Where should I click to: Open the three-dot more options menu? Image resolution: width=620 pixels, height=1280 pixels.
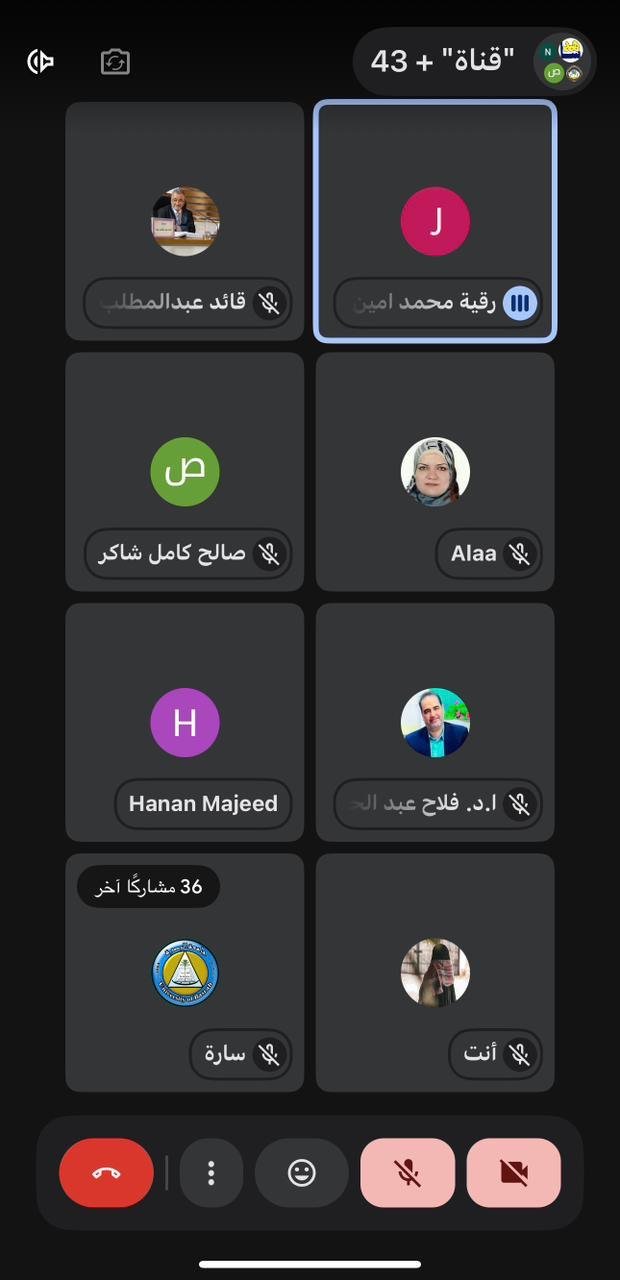click(211, 1173)
